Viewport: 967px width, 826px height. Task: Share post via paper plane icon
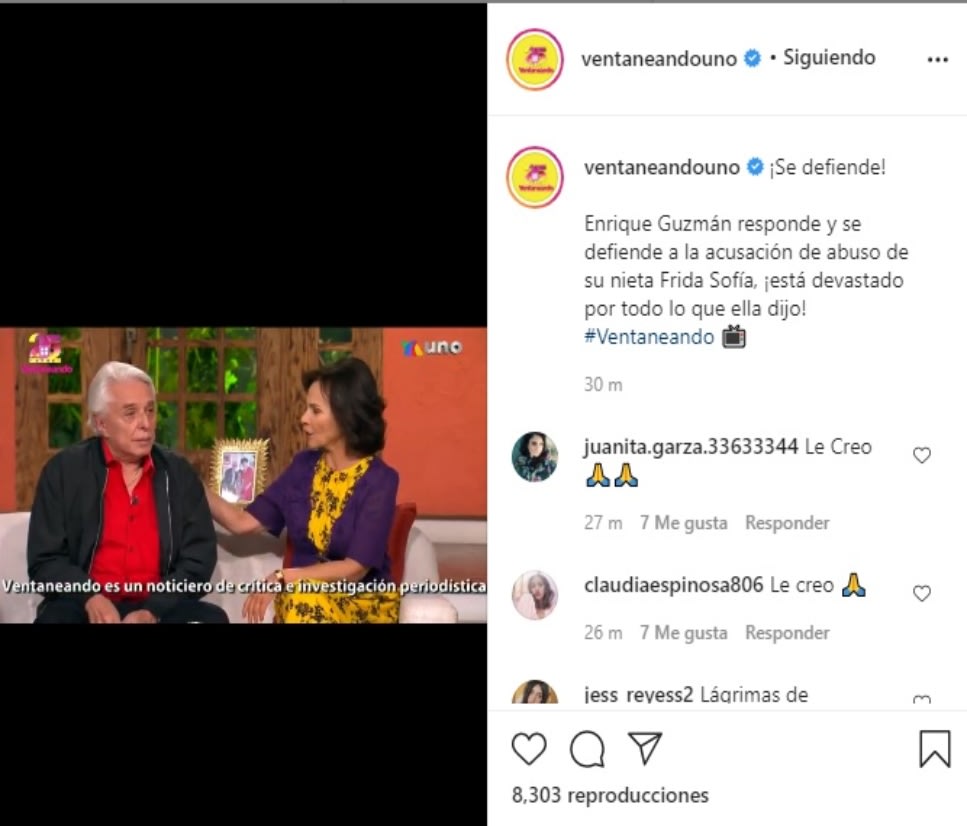(x=645, y=748)
